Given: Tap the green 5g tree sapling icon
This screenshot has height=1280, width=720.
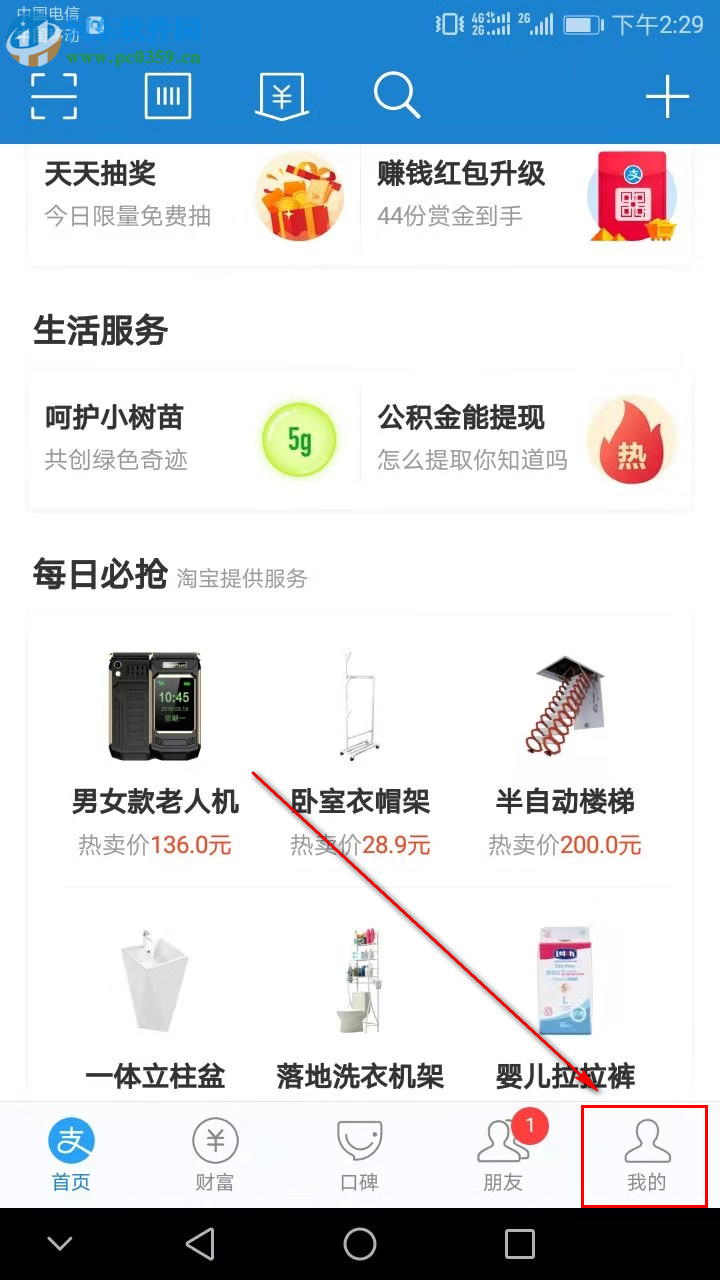Looking at the screenshot, I should (300, 438).
